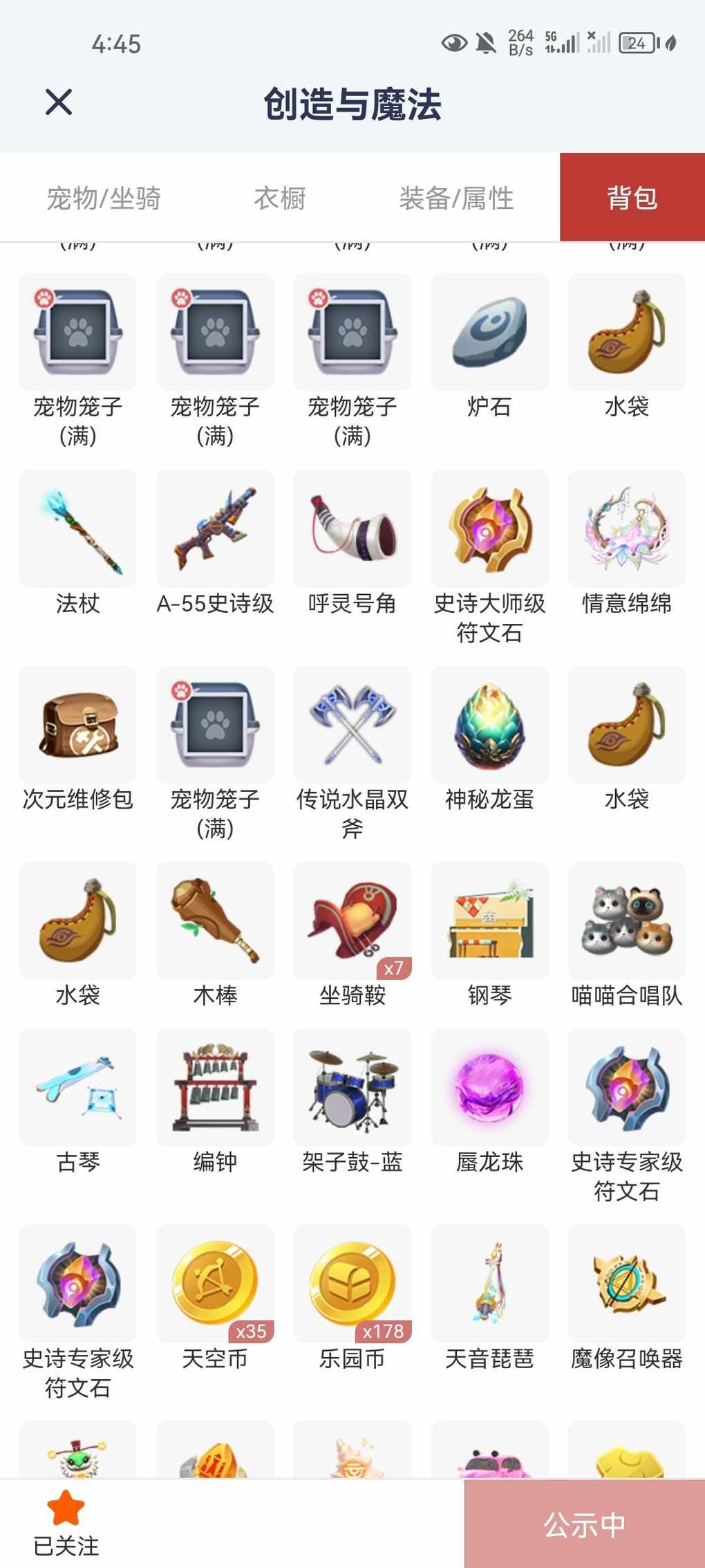Close the 创造与魔法 page
Image resolution: width=705 pixels, height=1568 pixels.
pyautogui.click(x=59, y=102)
